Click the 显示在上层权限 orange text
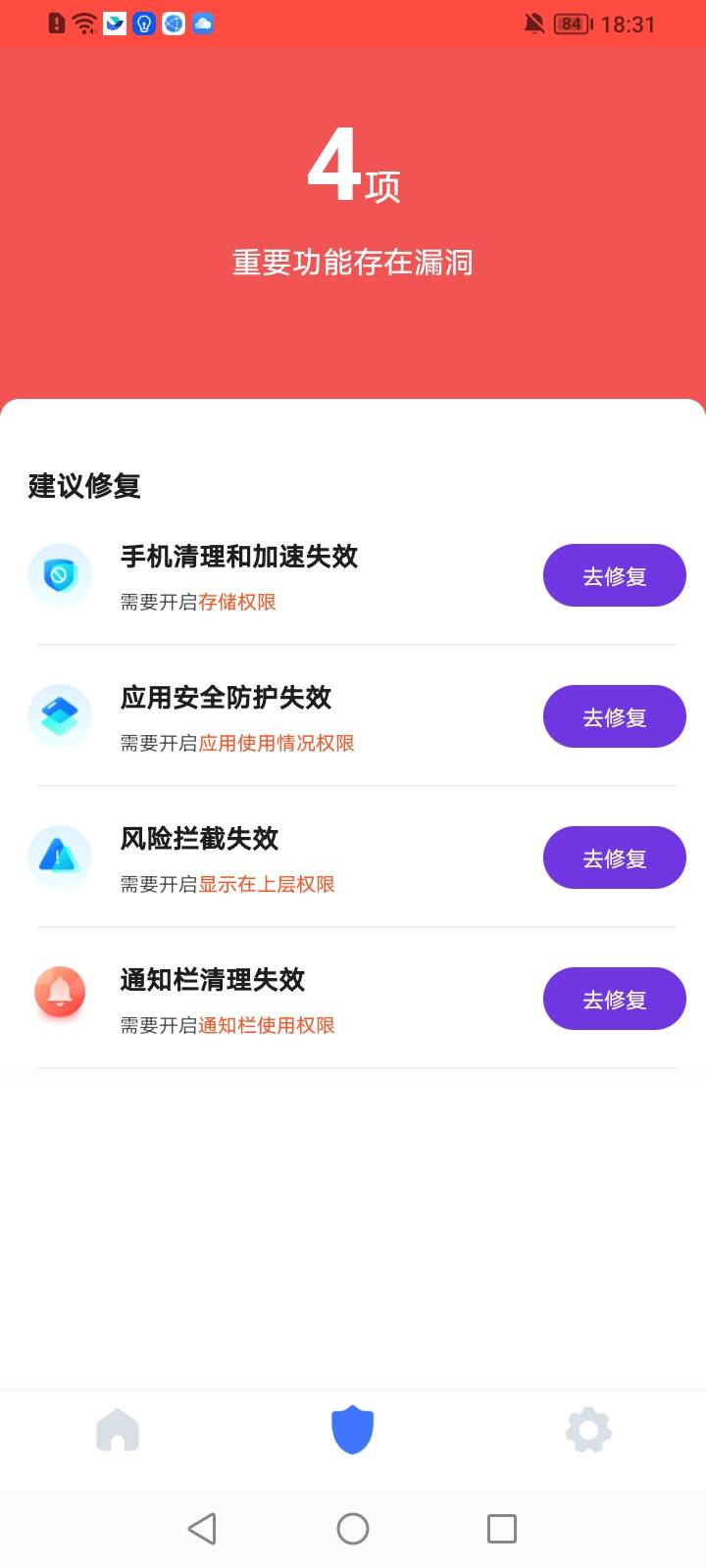Screen dimensions: 706x1568 [x=267, y=884]
